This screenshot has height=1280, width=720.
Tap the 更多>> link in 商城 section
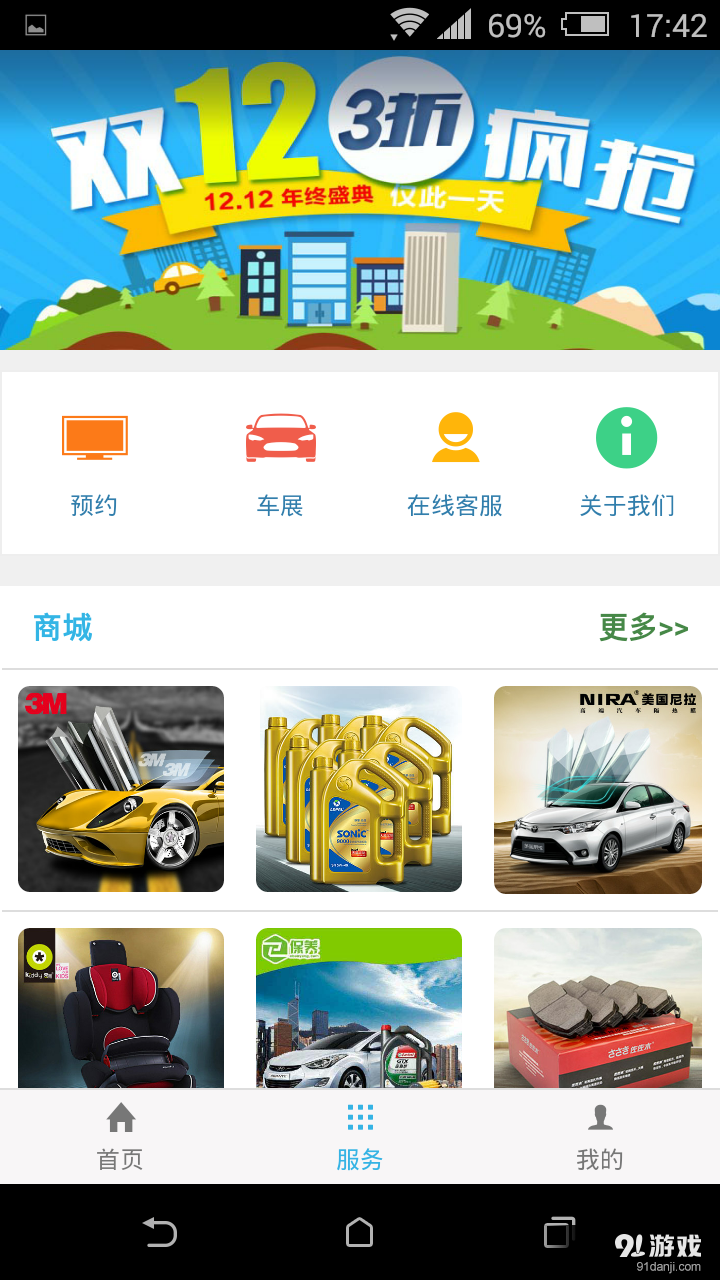[x=644, y=628]
